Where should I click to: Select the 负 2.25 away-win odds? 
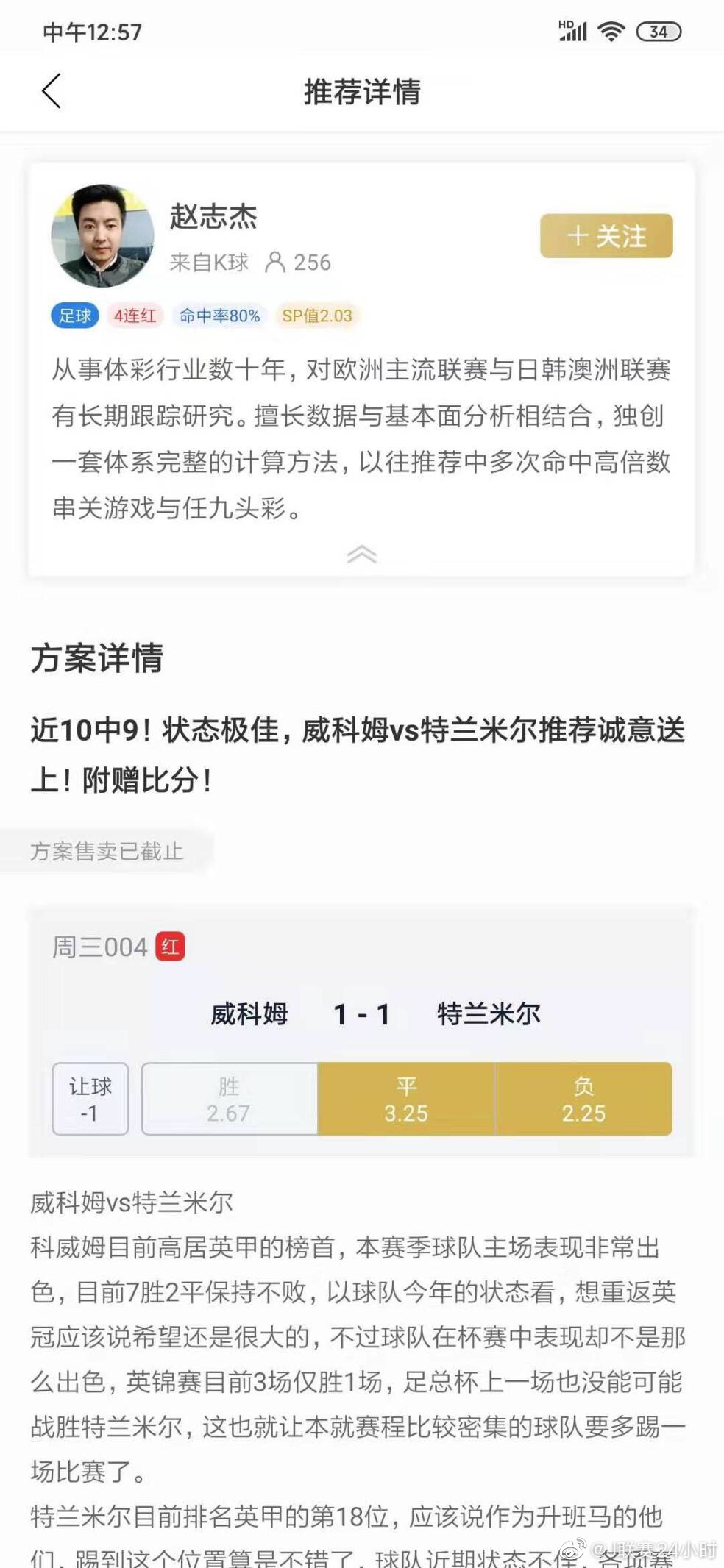pyautogui.click(x=585, y=1099)
